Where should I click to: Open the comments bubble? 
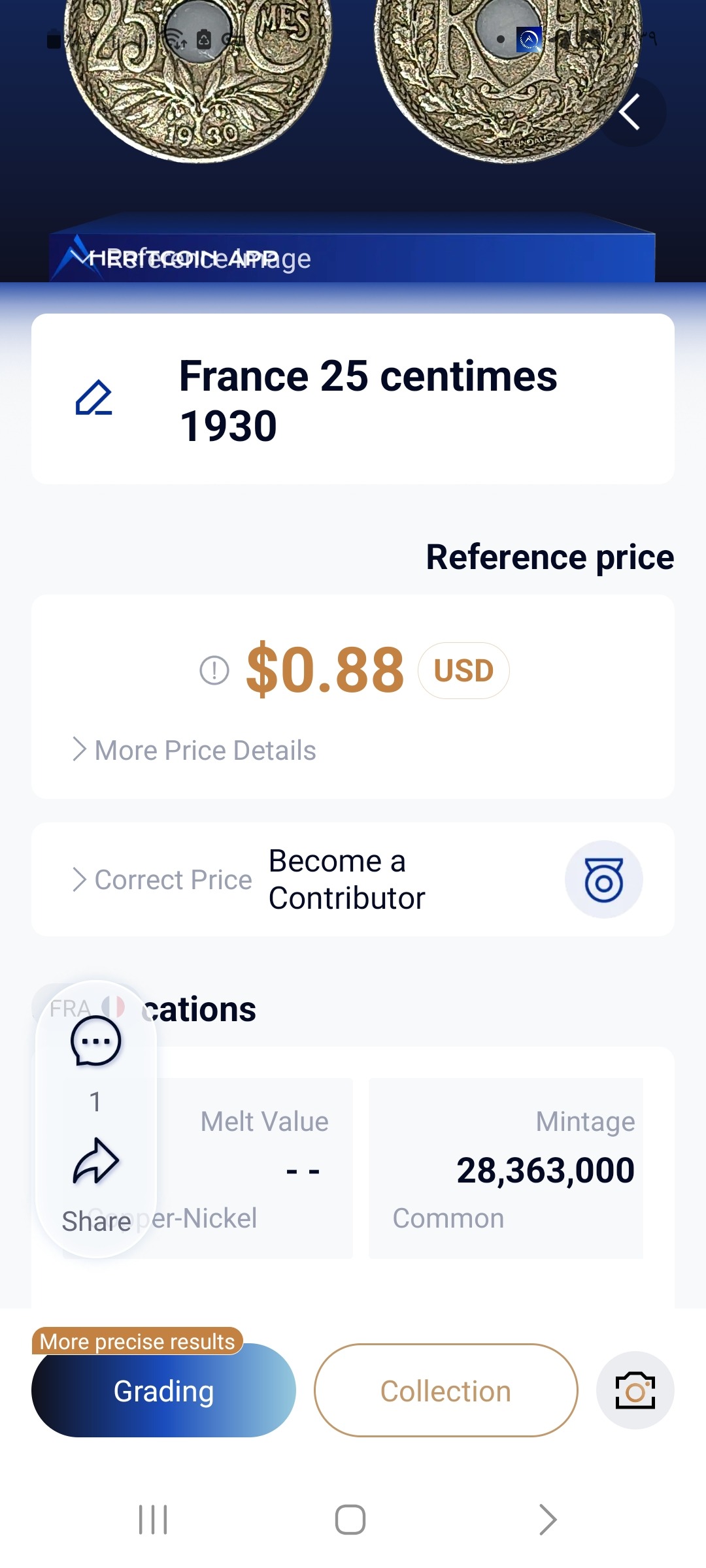tap(95, 1041)
